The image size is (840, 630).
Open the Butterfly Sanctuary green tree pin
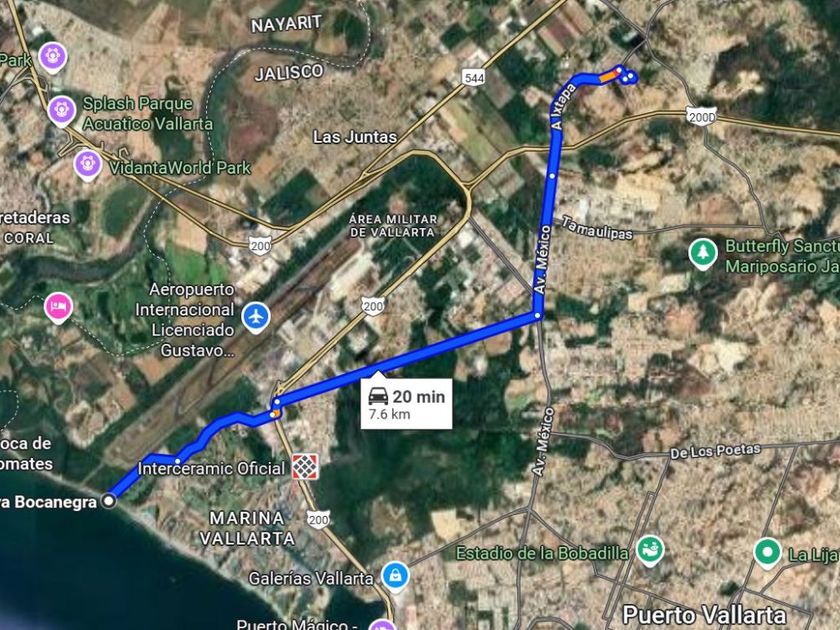click(x=703, y=253)
